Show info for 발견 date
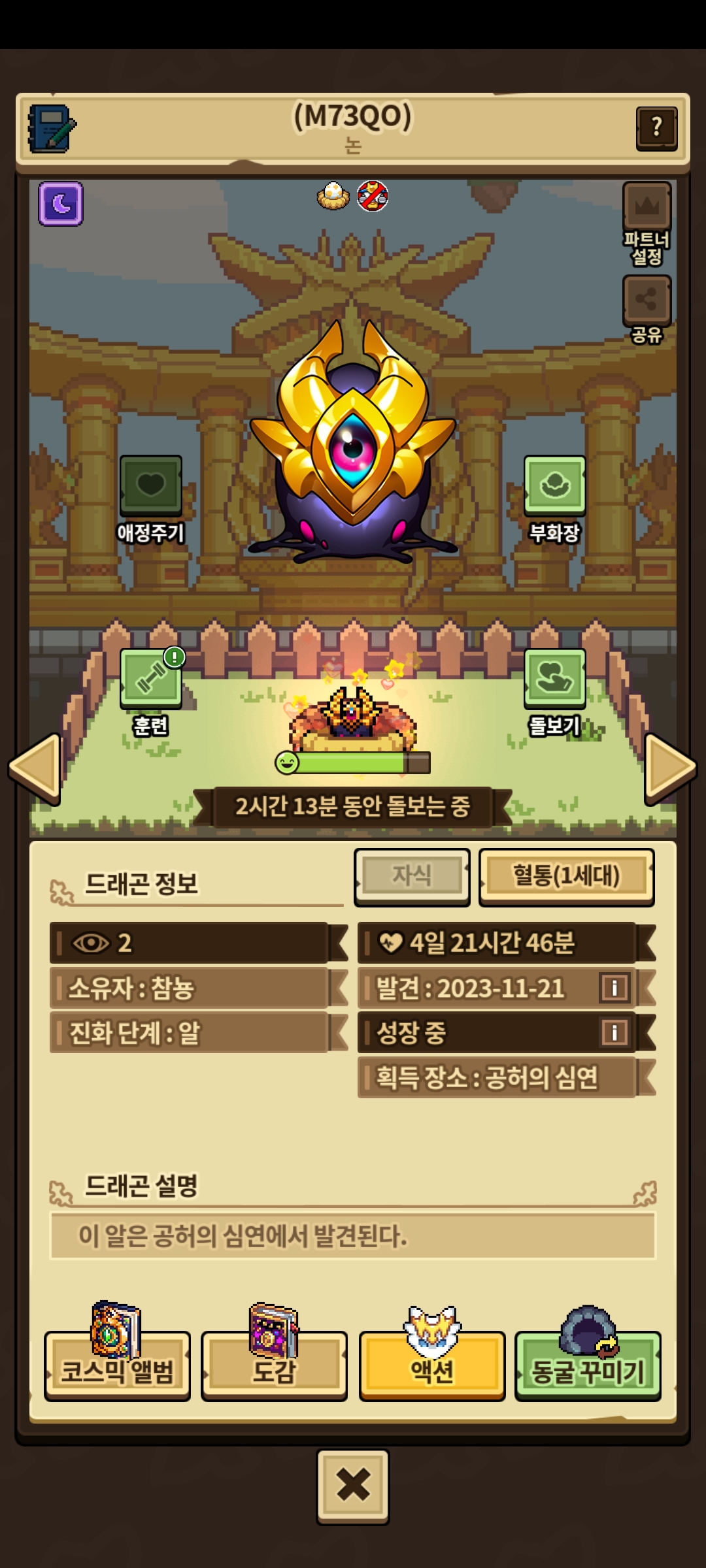 (614, 988)
